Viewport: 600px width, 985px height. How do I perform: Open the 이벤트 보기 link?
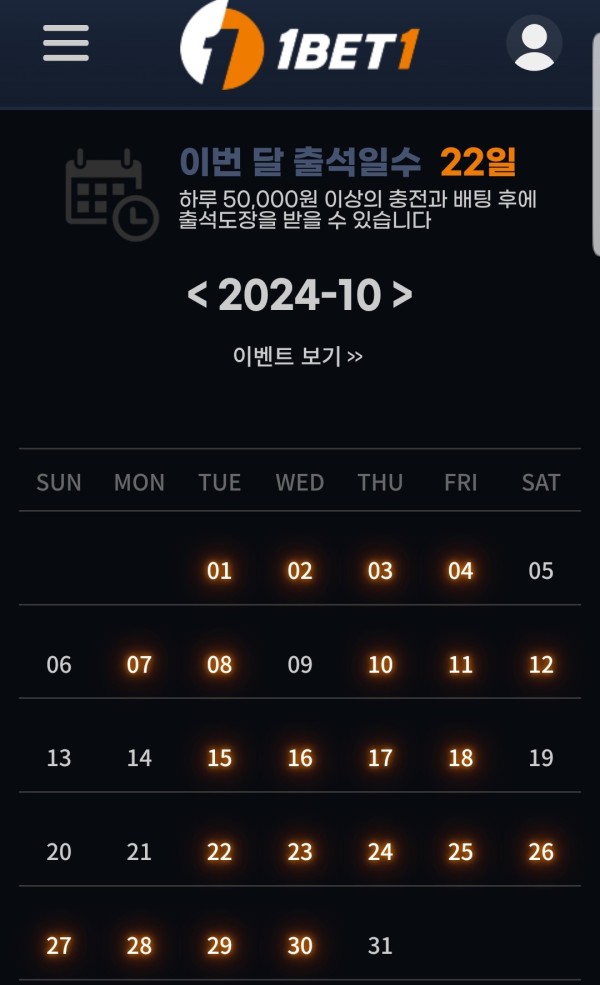point(298,356)
